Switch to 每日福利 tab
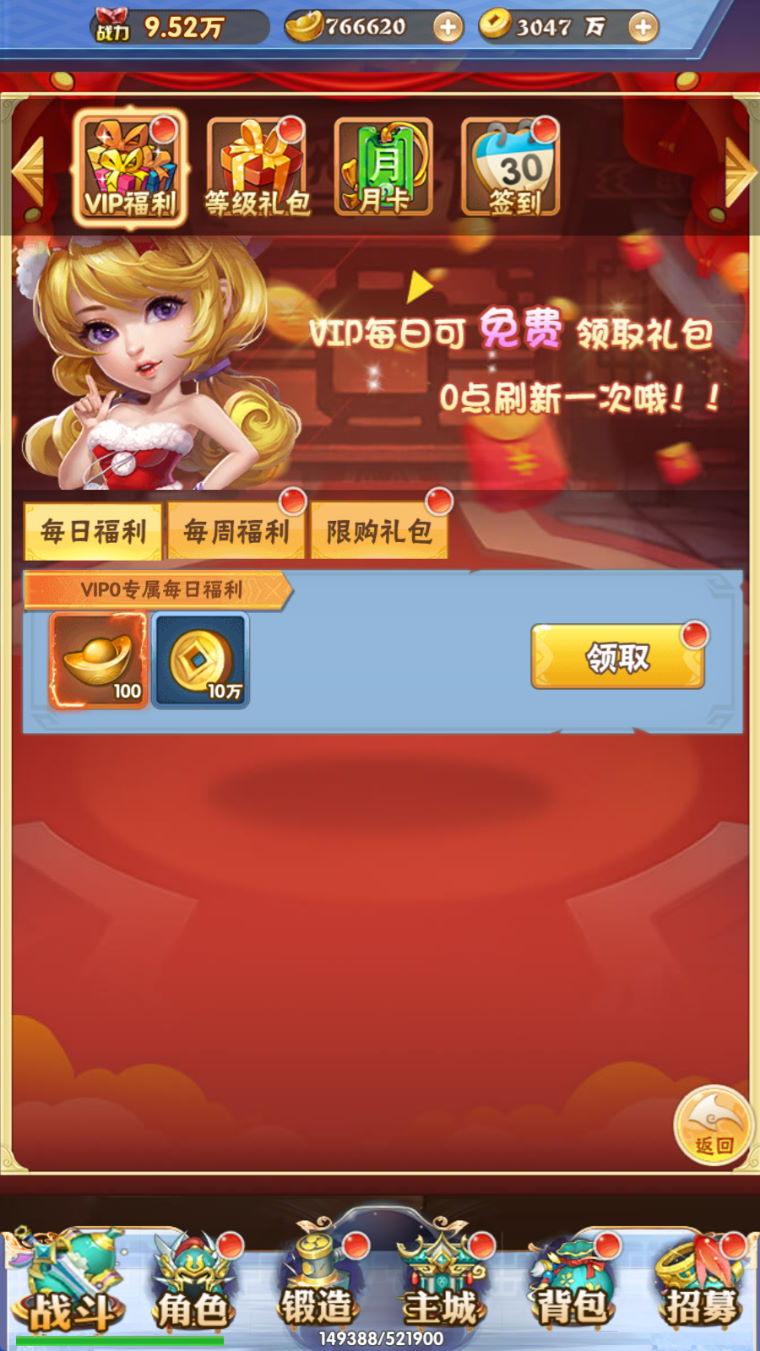Image resolution: width=760 pixels, height=1351 pixels. click(93, 531)
